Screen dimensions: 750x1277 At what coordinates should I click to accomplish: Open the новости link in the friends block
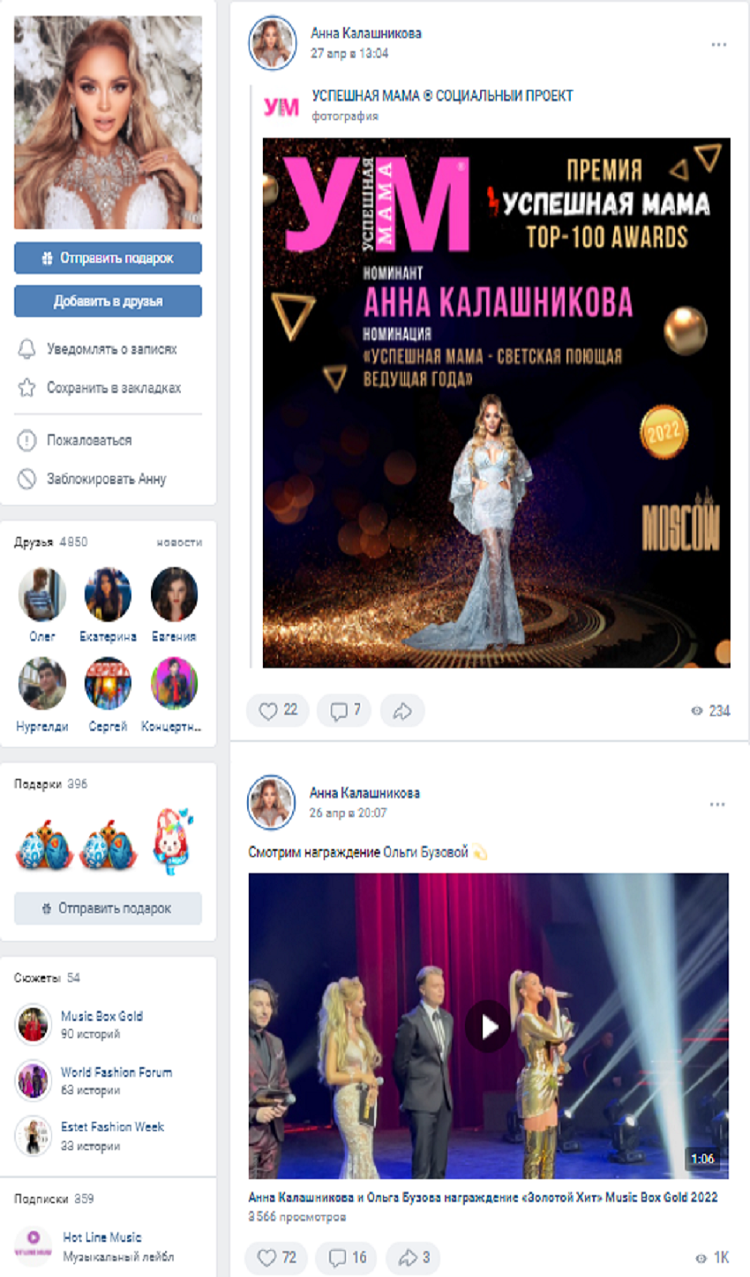[x=179, y=542]
